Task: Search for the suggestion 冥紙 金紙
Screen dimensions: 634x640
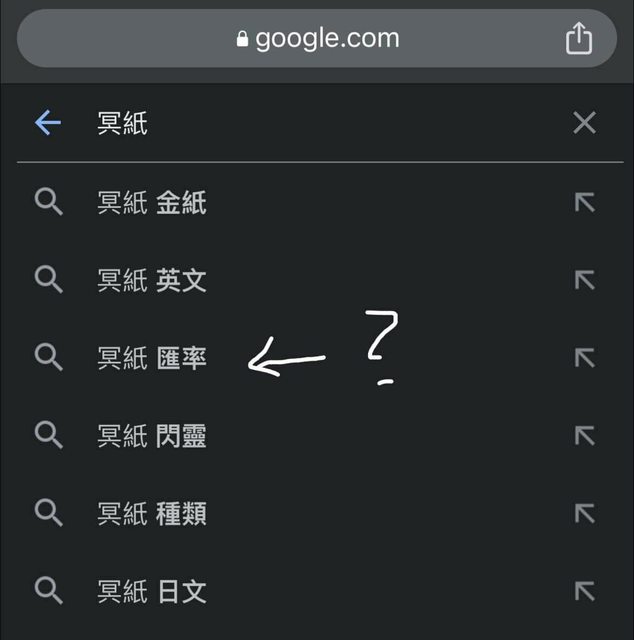Action: 152,203
